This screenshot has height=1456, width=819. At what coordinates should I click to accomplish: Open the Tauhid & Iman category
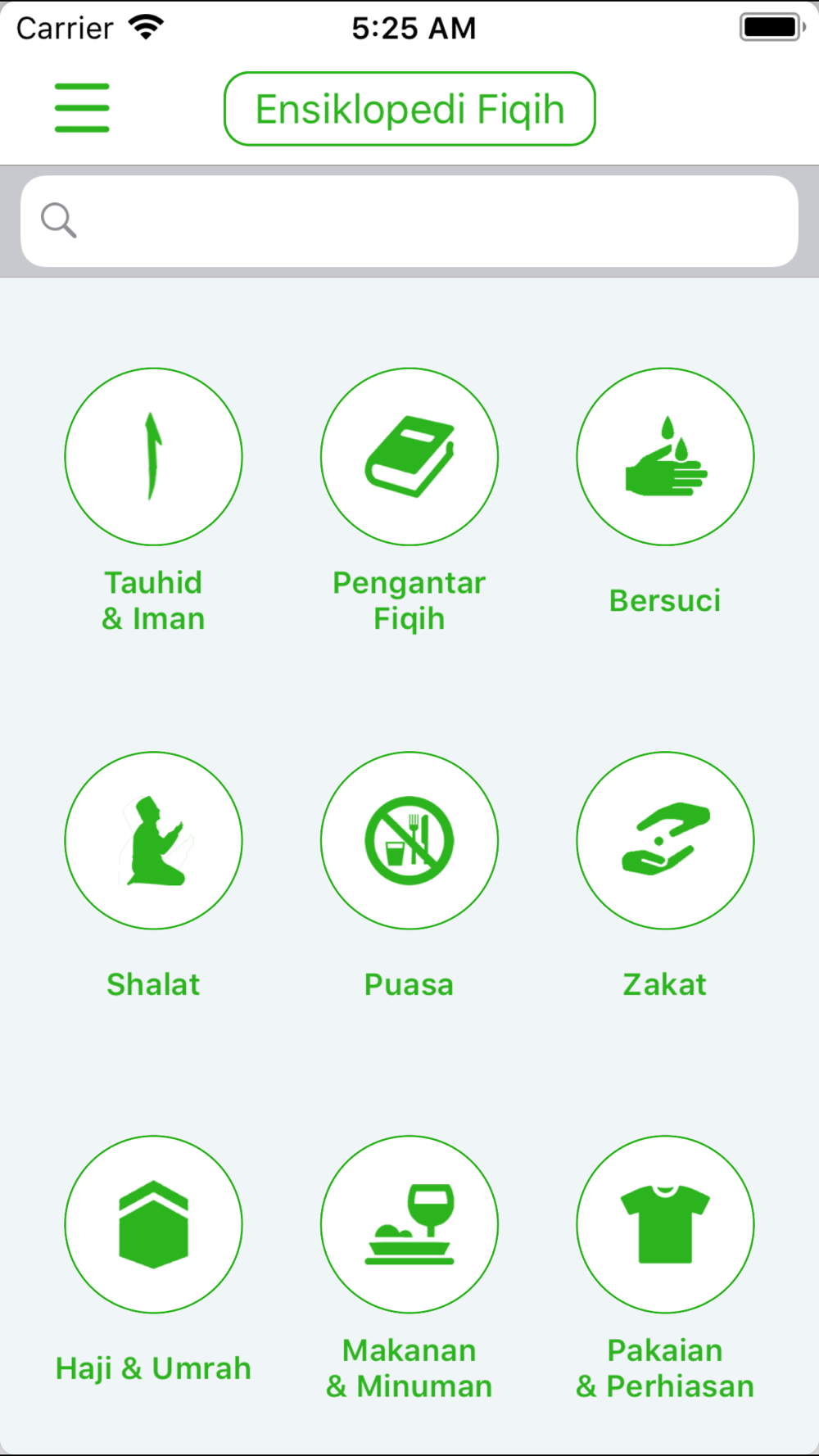pos(153,456)
